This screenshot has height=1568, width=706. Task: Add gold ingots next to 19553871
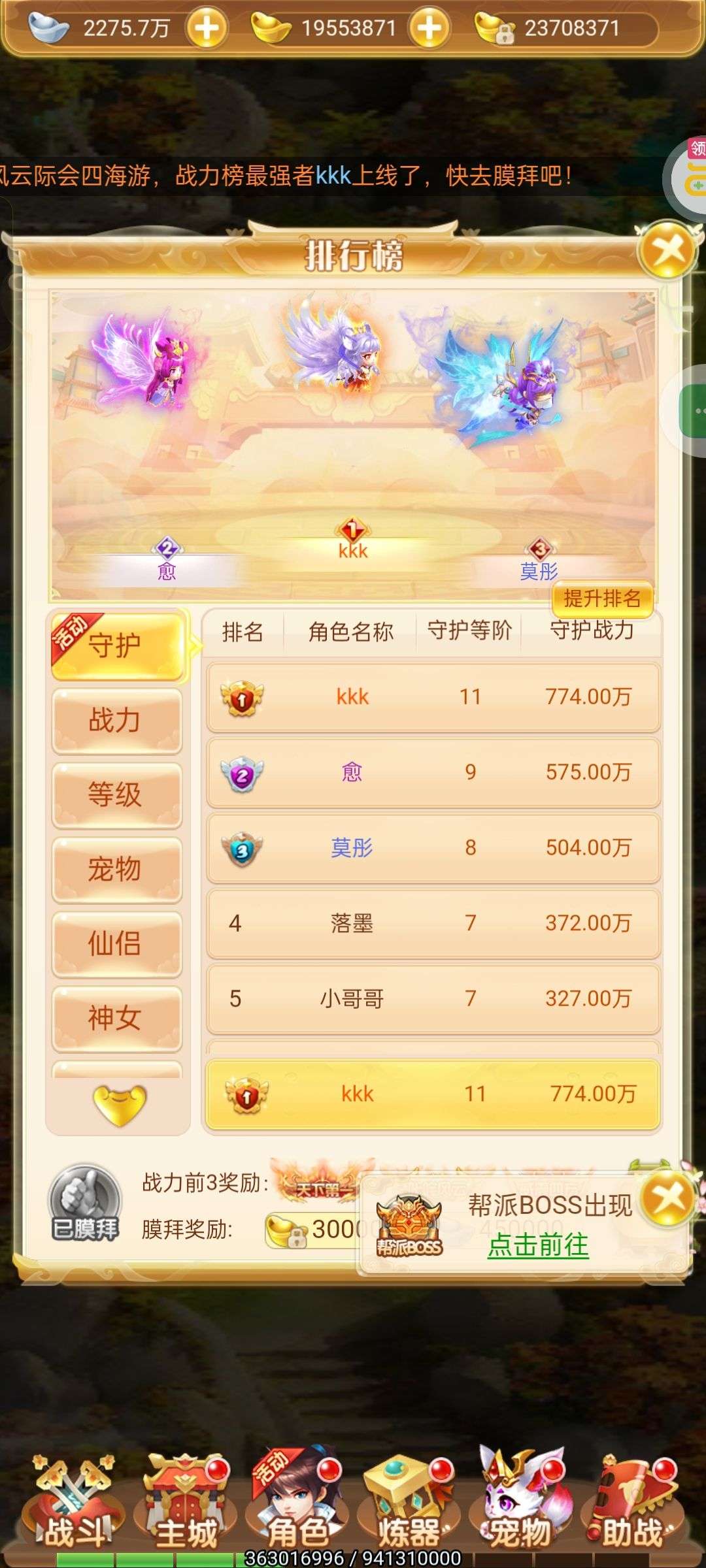click(x=429, y=28)
